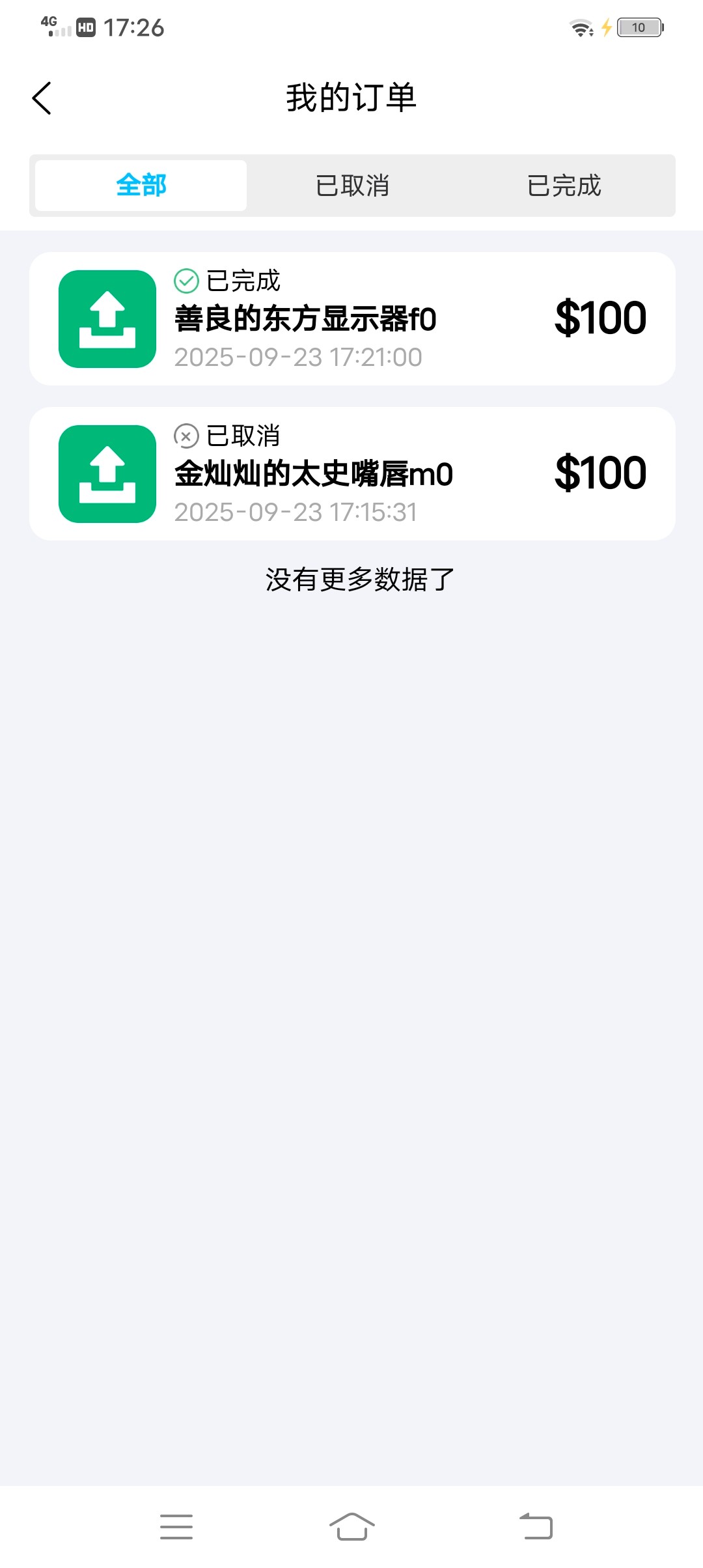Click the charging bolt icon in the status bar
The width and height of the screenshot is (703, 1568).
(606, 27)
